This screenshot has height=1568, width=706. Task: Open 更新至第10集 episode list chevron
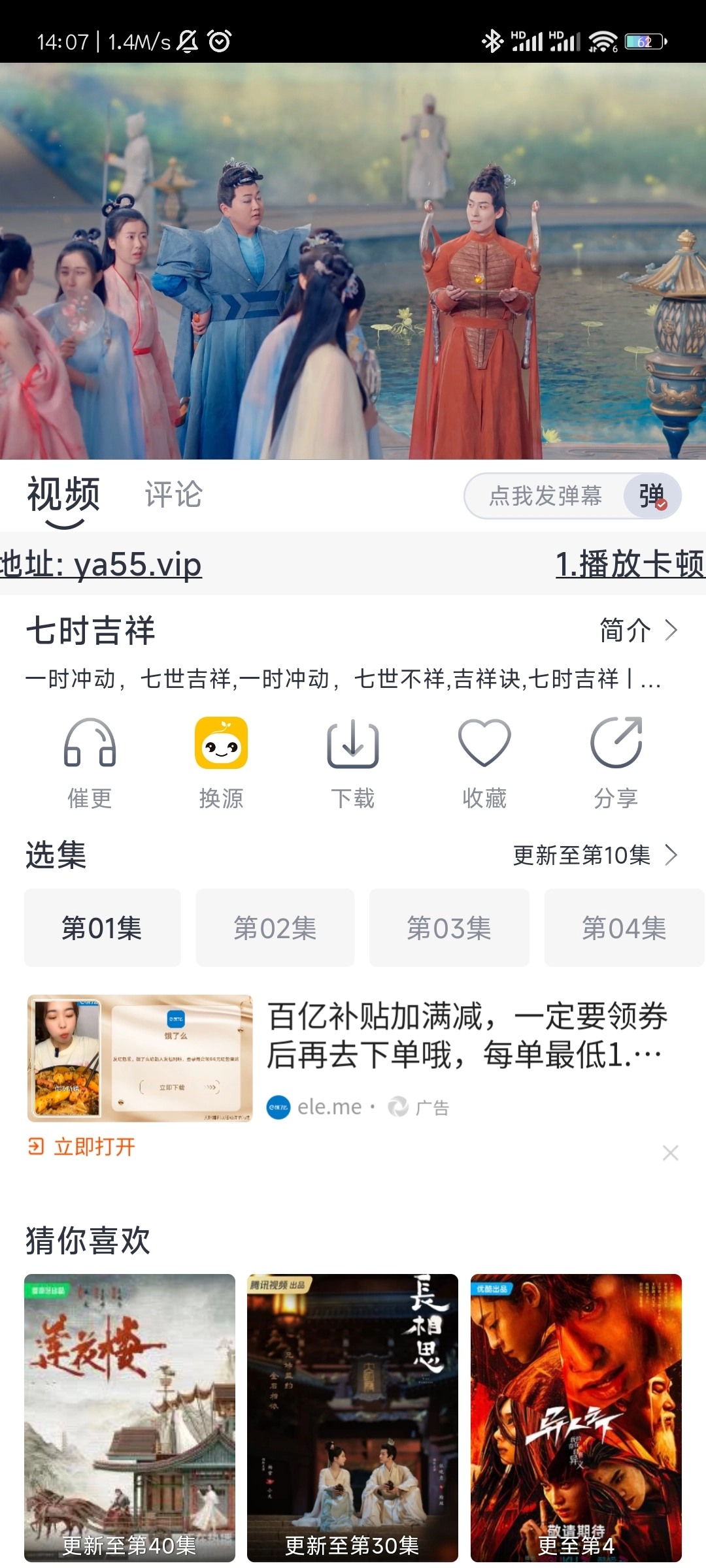pos(591,855)
